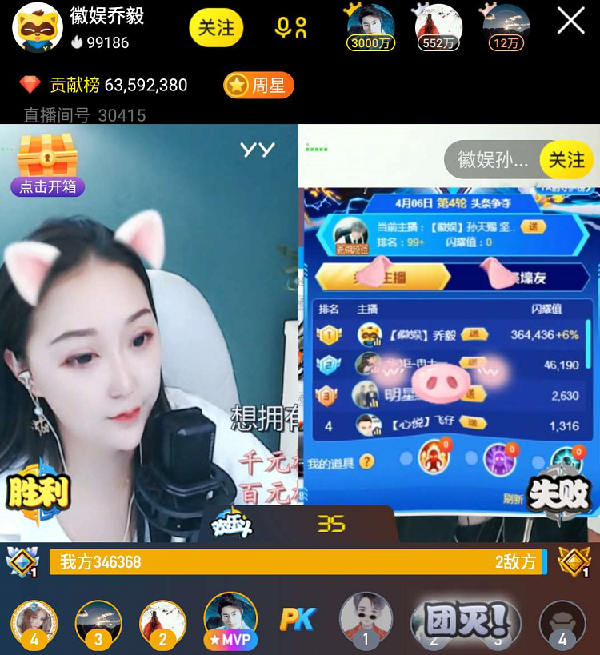Open opponent 徽娱孙 streamer info

pos(495,160)
